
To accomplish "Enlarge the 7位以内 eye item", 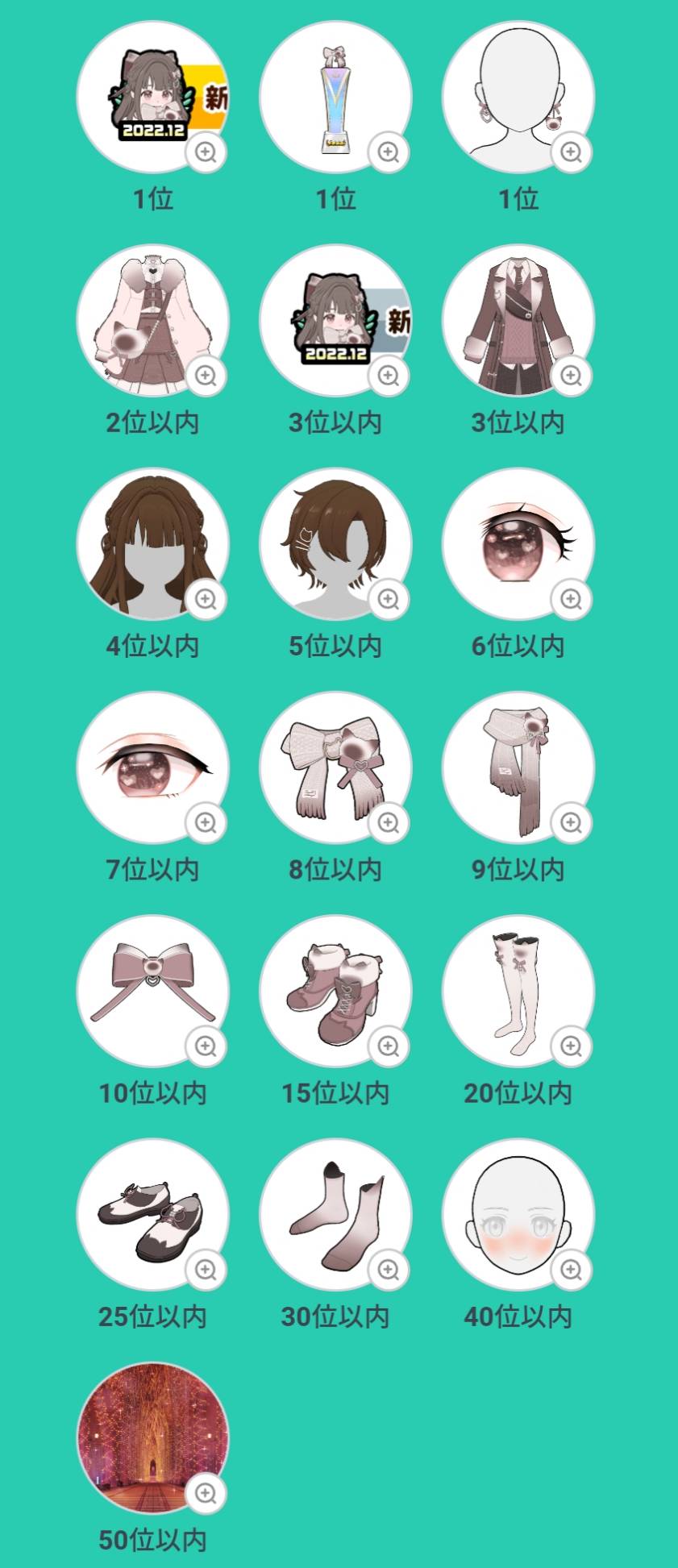I will tap(206, 822).
